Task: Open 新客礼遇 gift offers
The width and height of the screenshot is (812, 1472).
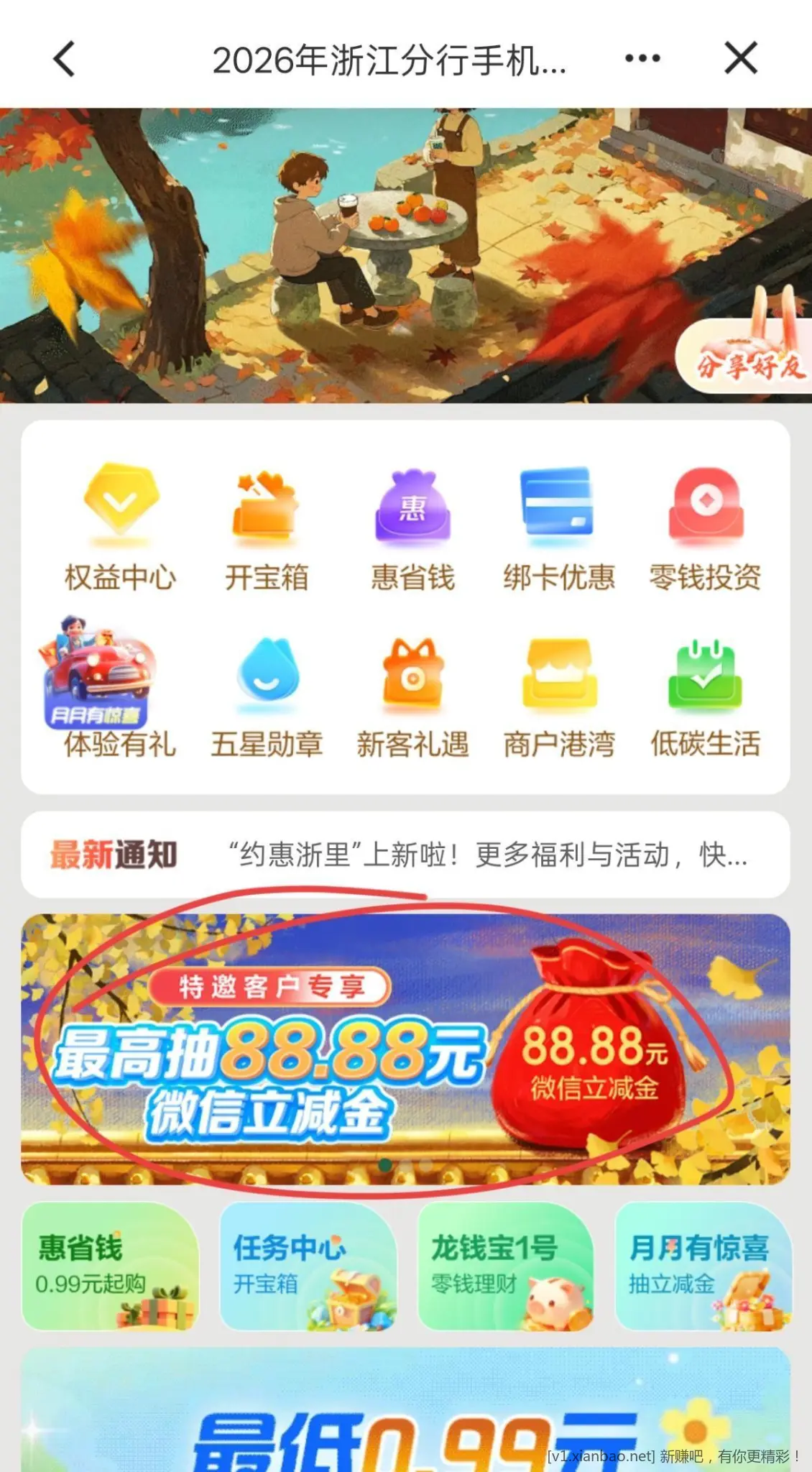Action: (x=412, y=694)
